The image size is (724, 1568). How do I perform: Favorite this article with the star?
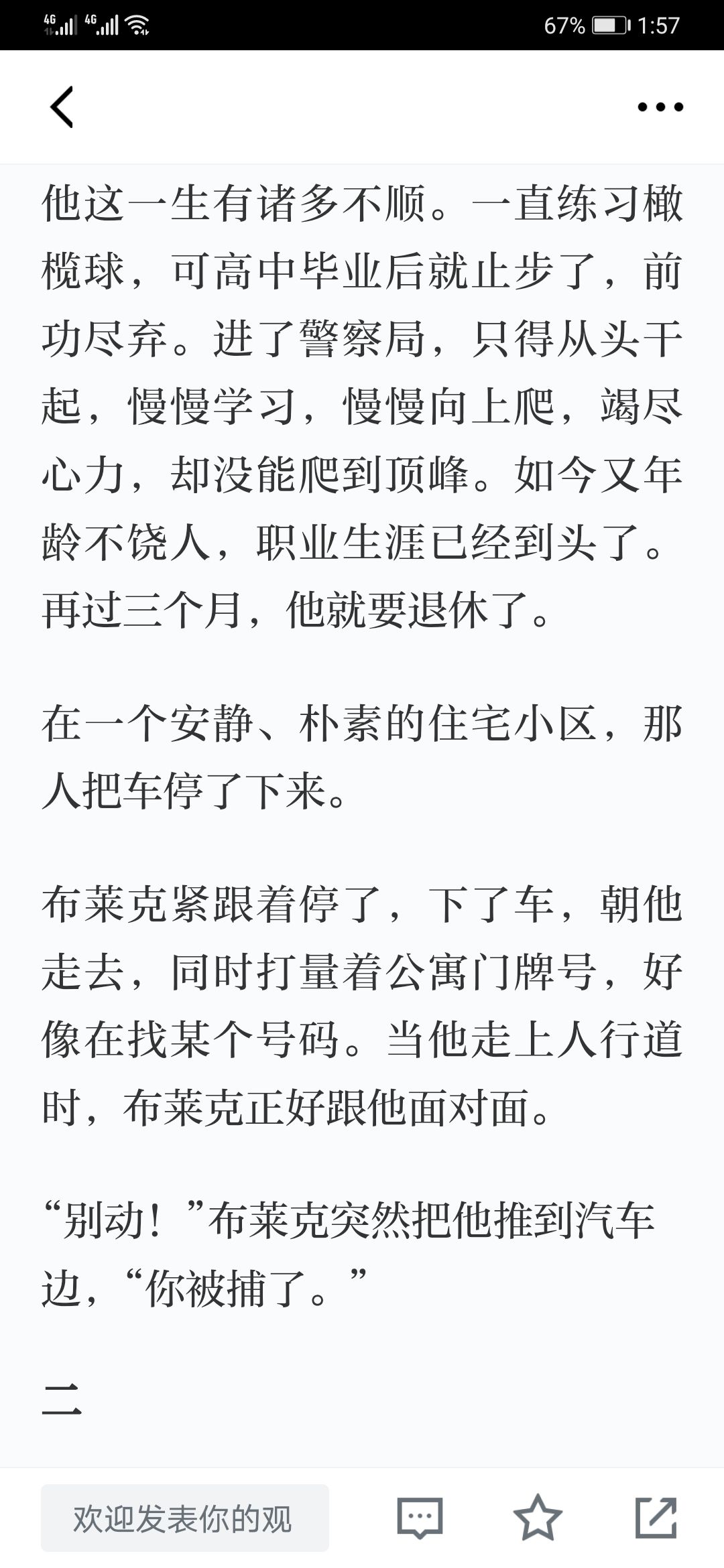[538, 1517]
